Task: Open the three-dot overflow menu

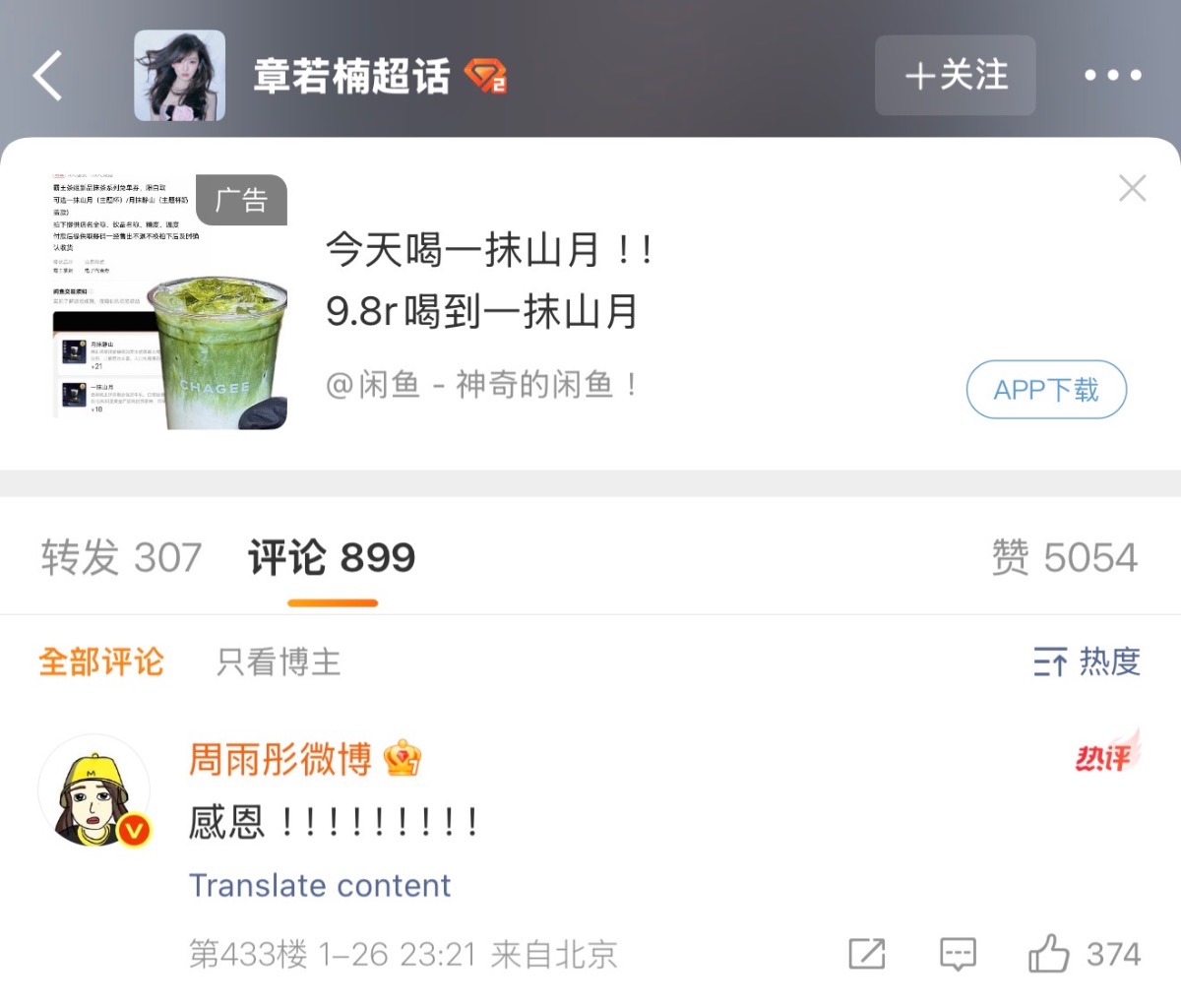Action: tap(1112, 76)
